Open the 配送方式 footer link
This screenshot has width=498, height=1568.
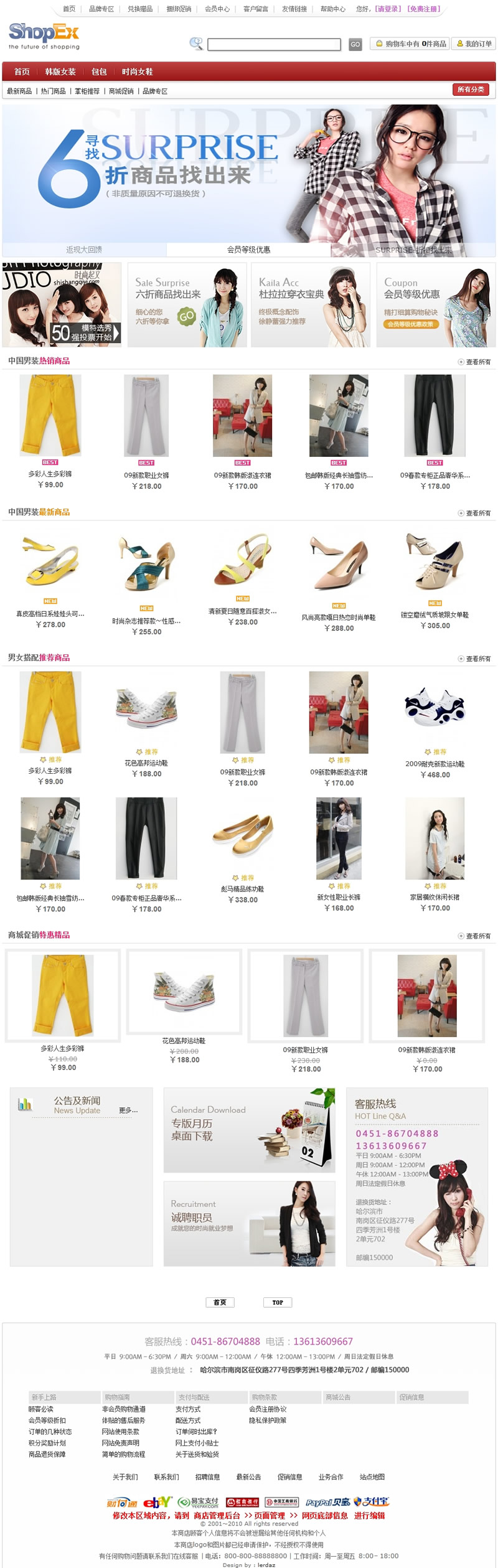[188, 1420]
